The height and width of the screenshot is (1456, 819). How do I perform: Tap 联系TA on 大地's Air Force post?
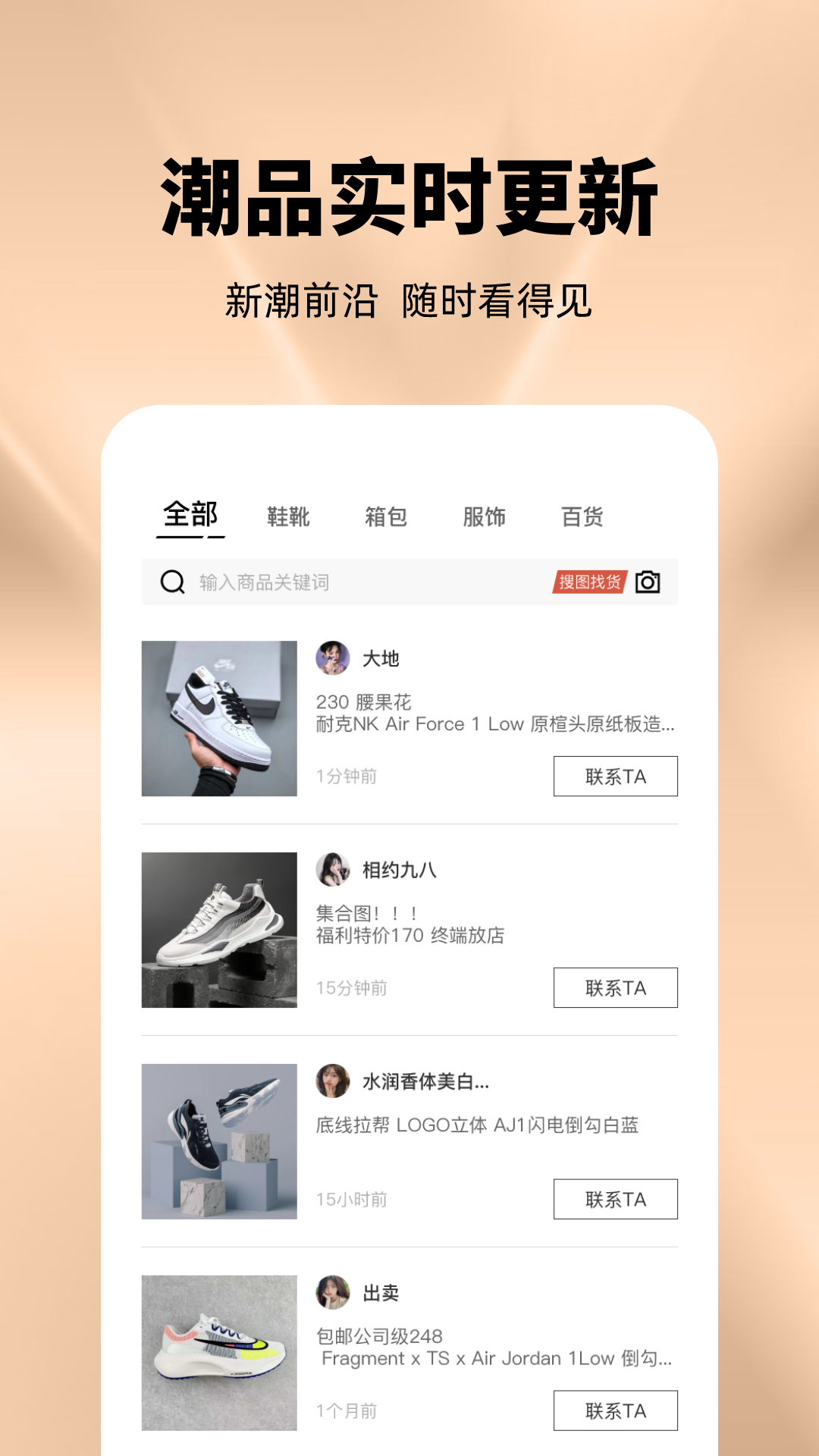click(x=617, y=776)
